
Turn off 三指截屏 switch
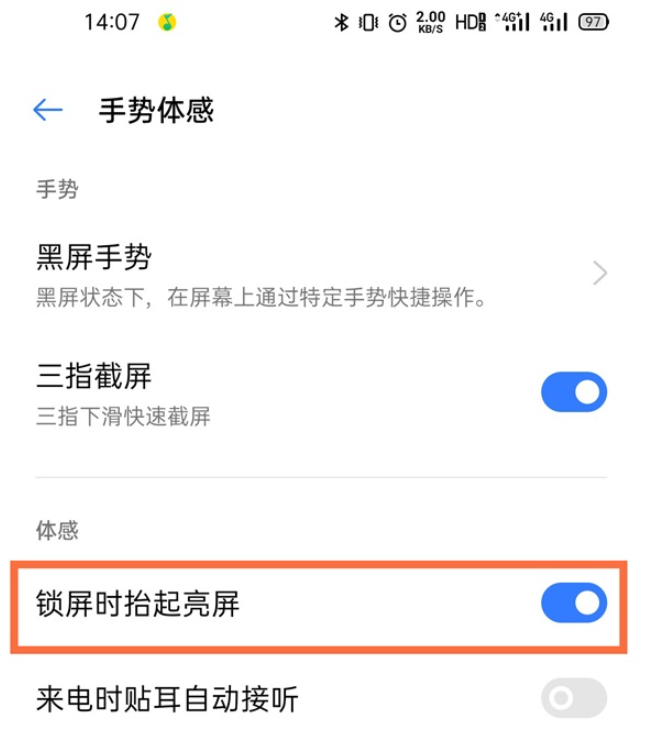click(x=573, y=392)
